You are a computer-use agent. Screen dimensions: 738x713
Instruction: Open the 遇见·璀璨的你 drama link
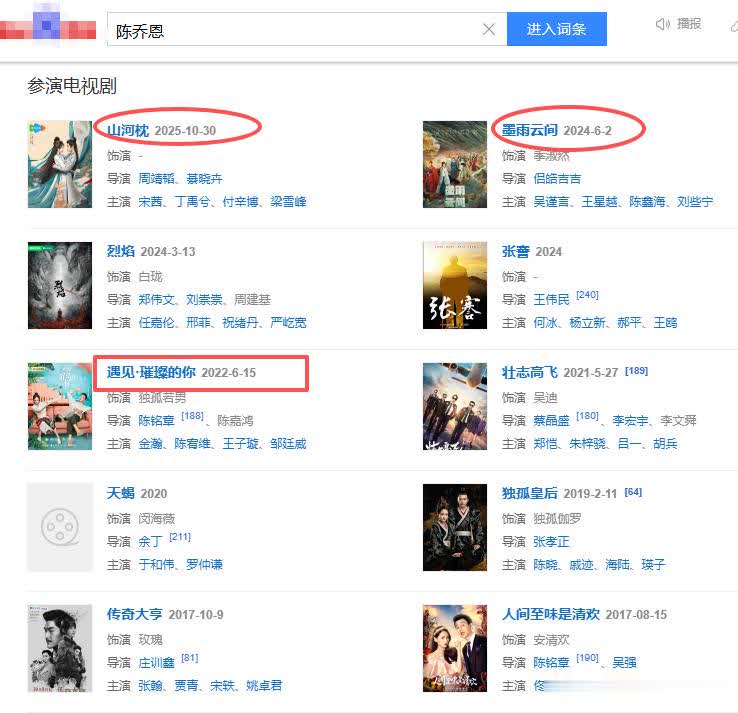click(x=151, y=372)
